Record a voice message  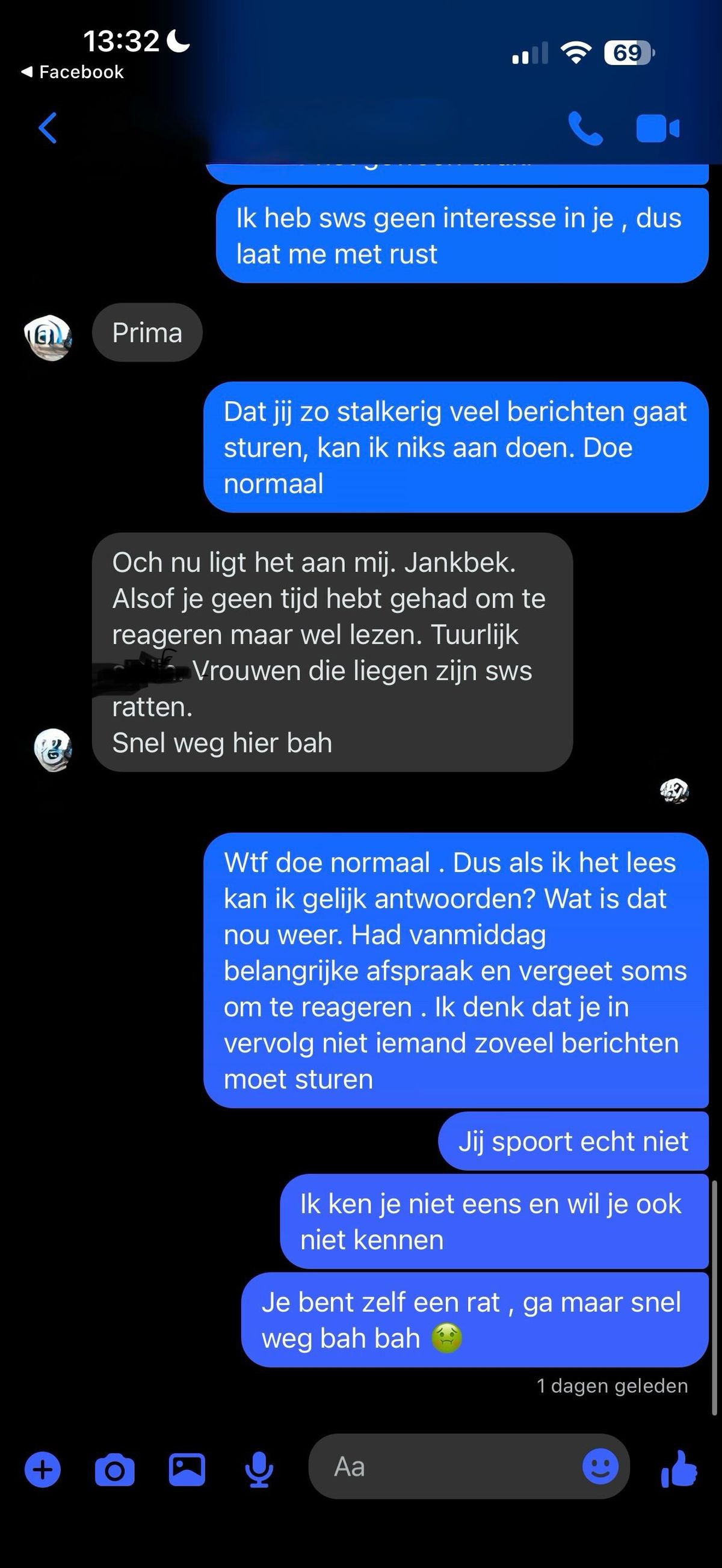click(259, 1470)
